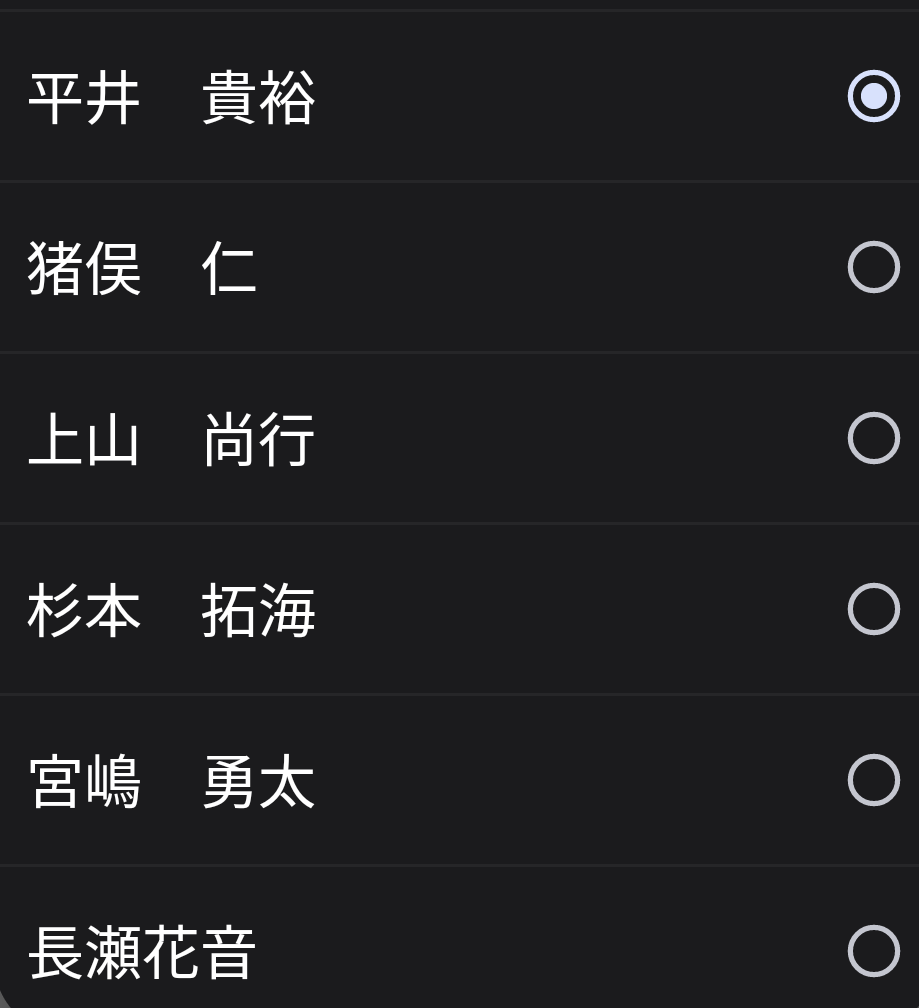Pick the 上山 尚行 radio button
Image resolution: width=919 pixels, height=1008 pixels.
click(873, 438)
